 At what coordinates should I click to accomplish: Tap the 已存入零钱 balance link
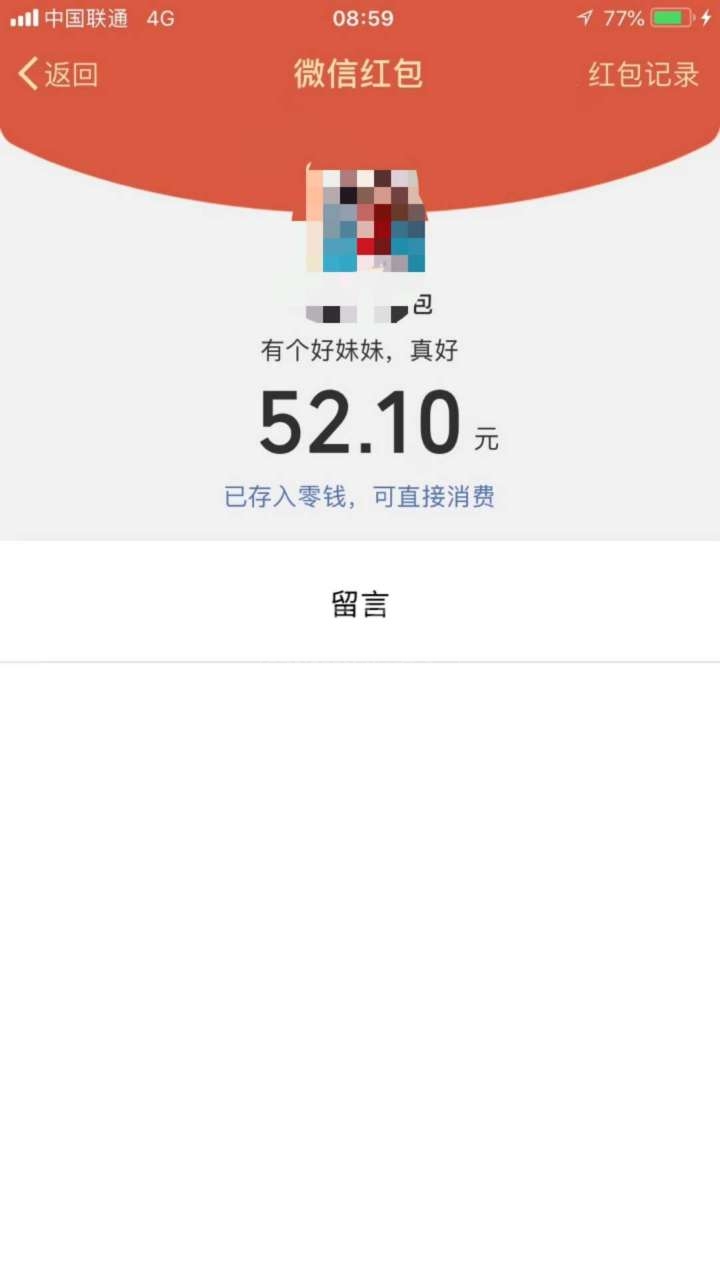[x=359, y=497]
